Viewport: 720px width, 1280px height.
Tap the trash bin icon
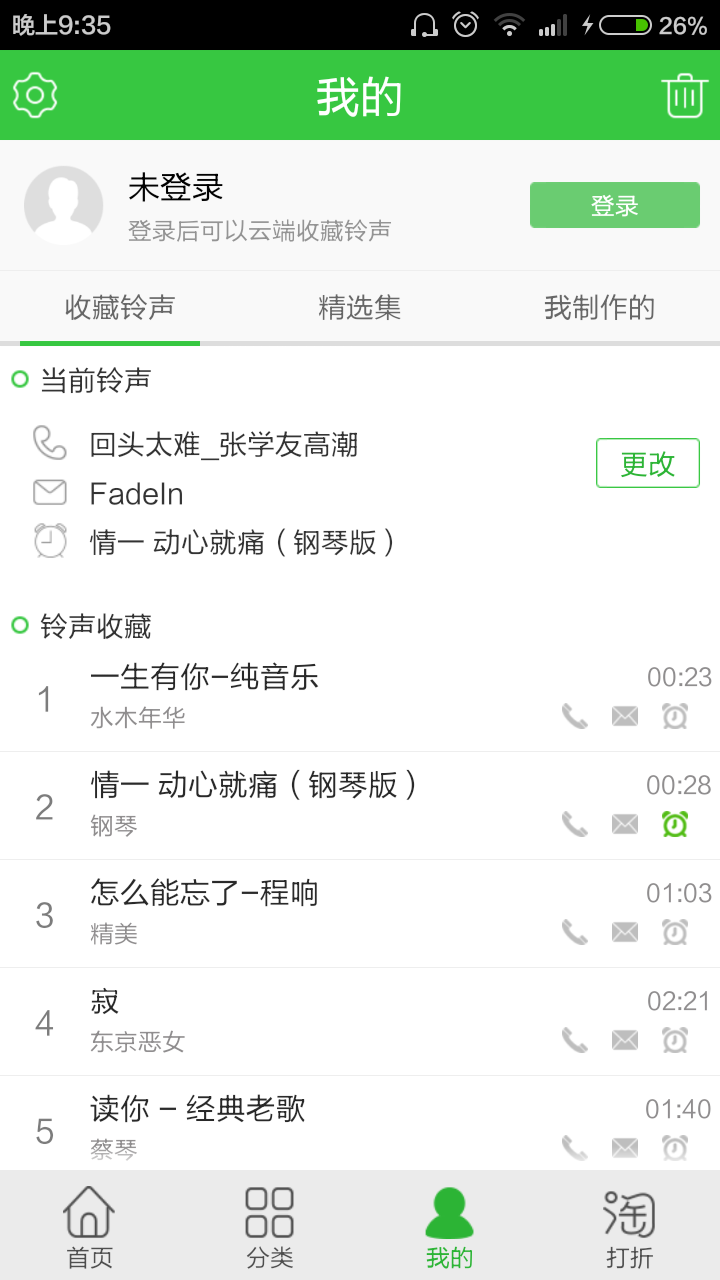685,96
